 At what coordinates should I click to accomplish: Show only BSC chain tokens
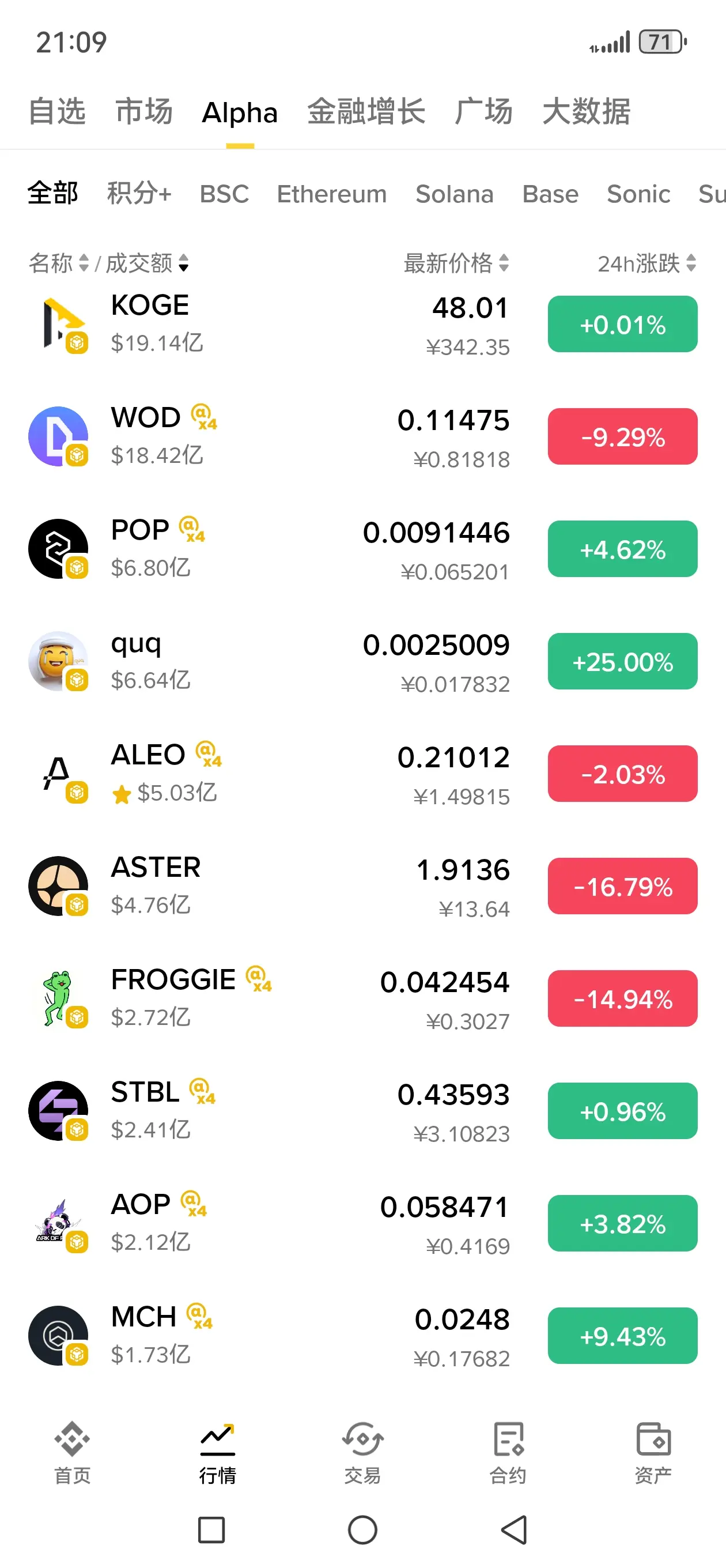[224, 194]
